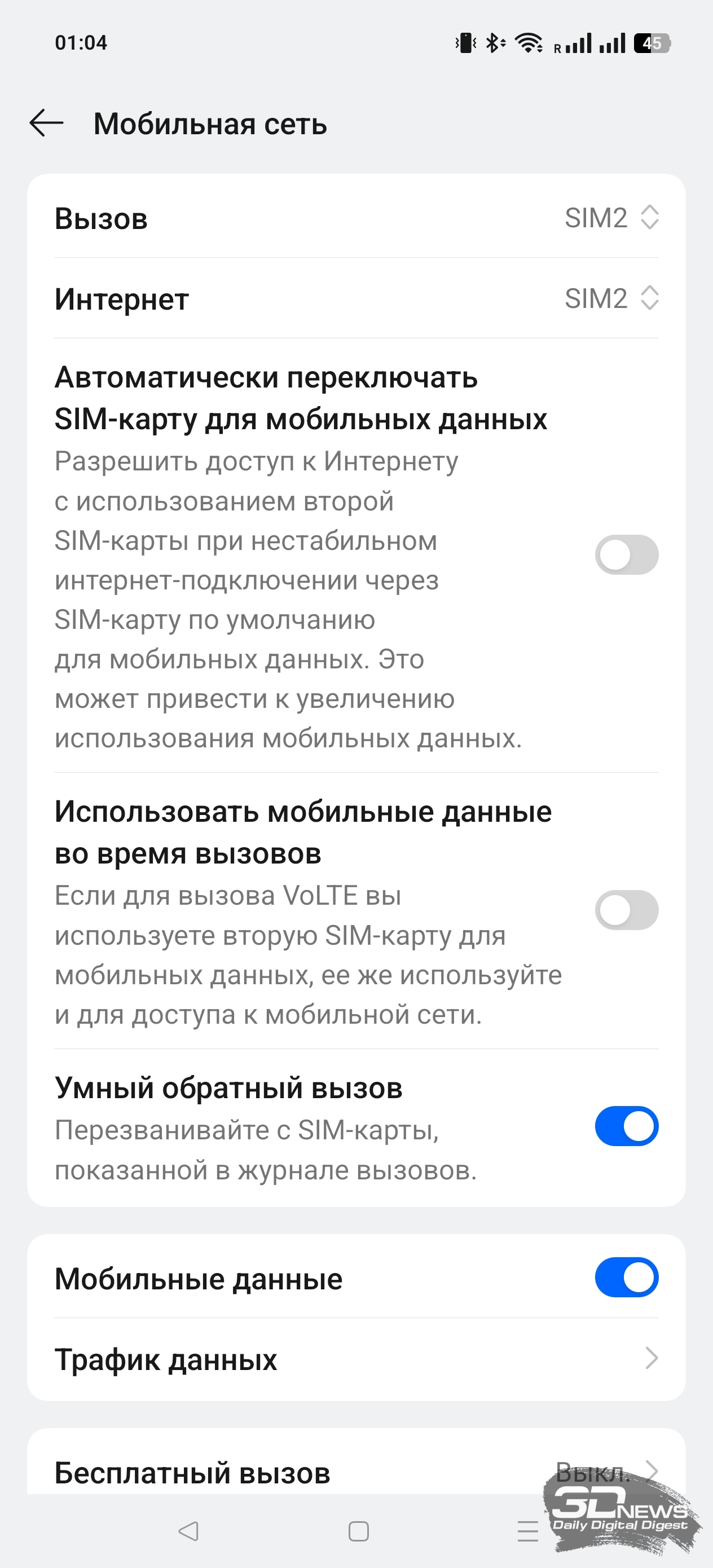Viewport: 713px width, 1568px height.
Task: Tap the system home button
Action: pos(358,1531)
